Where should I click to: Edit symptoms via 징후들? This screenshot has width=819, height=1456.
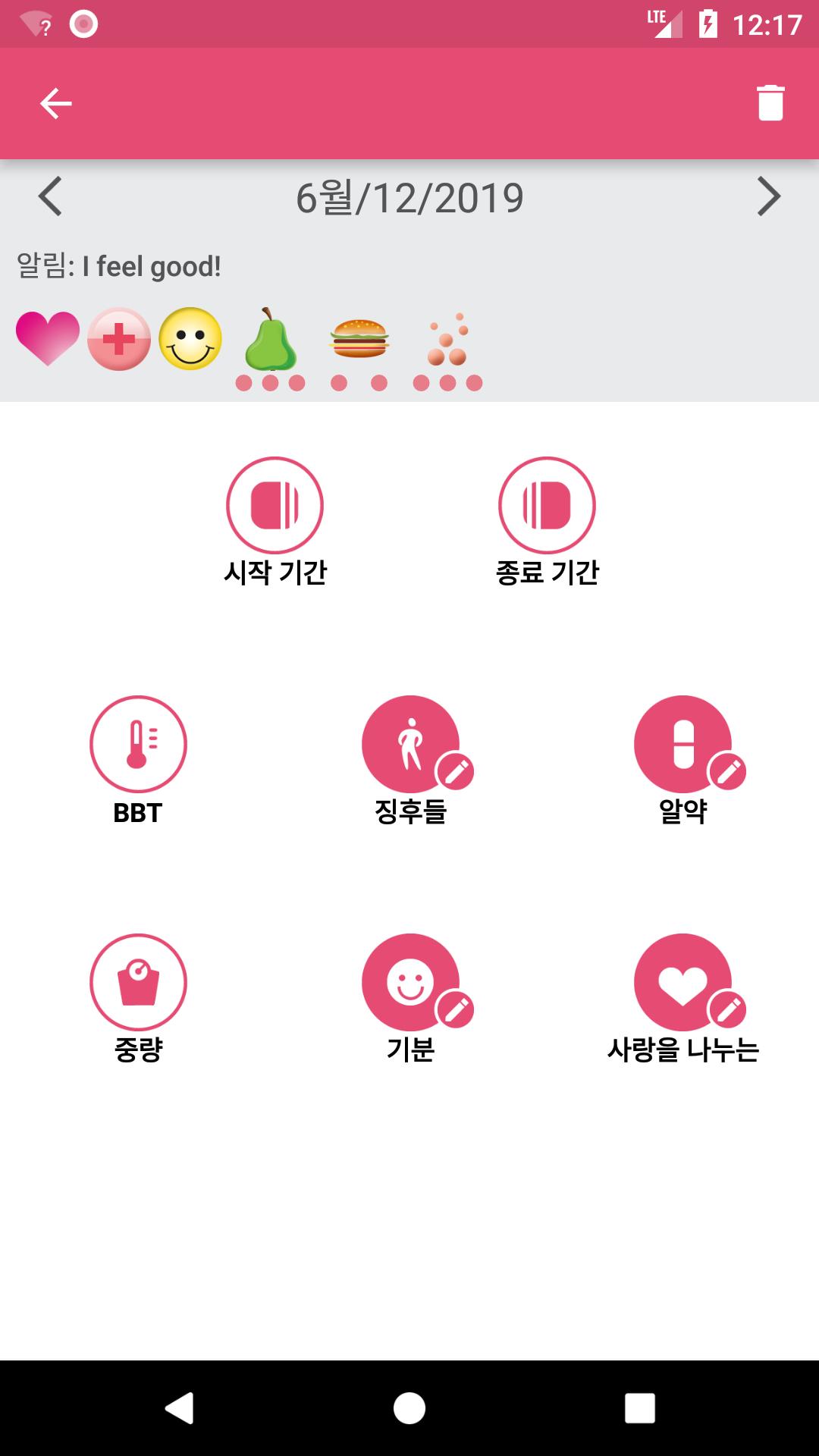[411, 745]
